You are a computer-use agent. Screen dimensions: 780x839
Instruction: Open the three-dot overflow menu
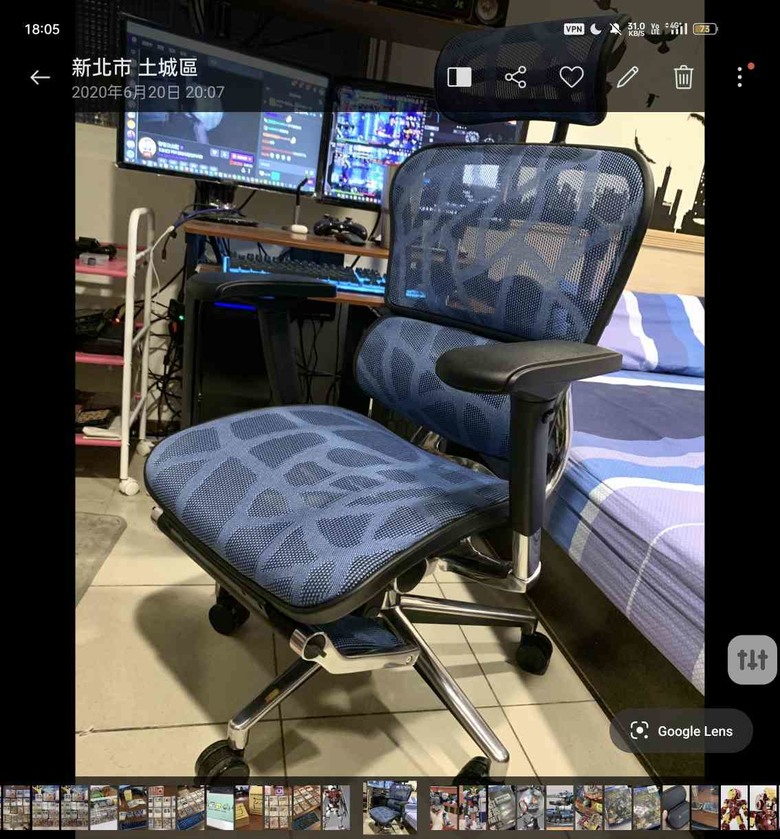pyautogui.click(x=740, y=77)
